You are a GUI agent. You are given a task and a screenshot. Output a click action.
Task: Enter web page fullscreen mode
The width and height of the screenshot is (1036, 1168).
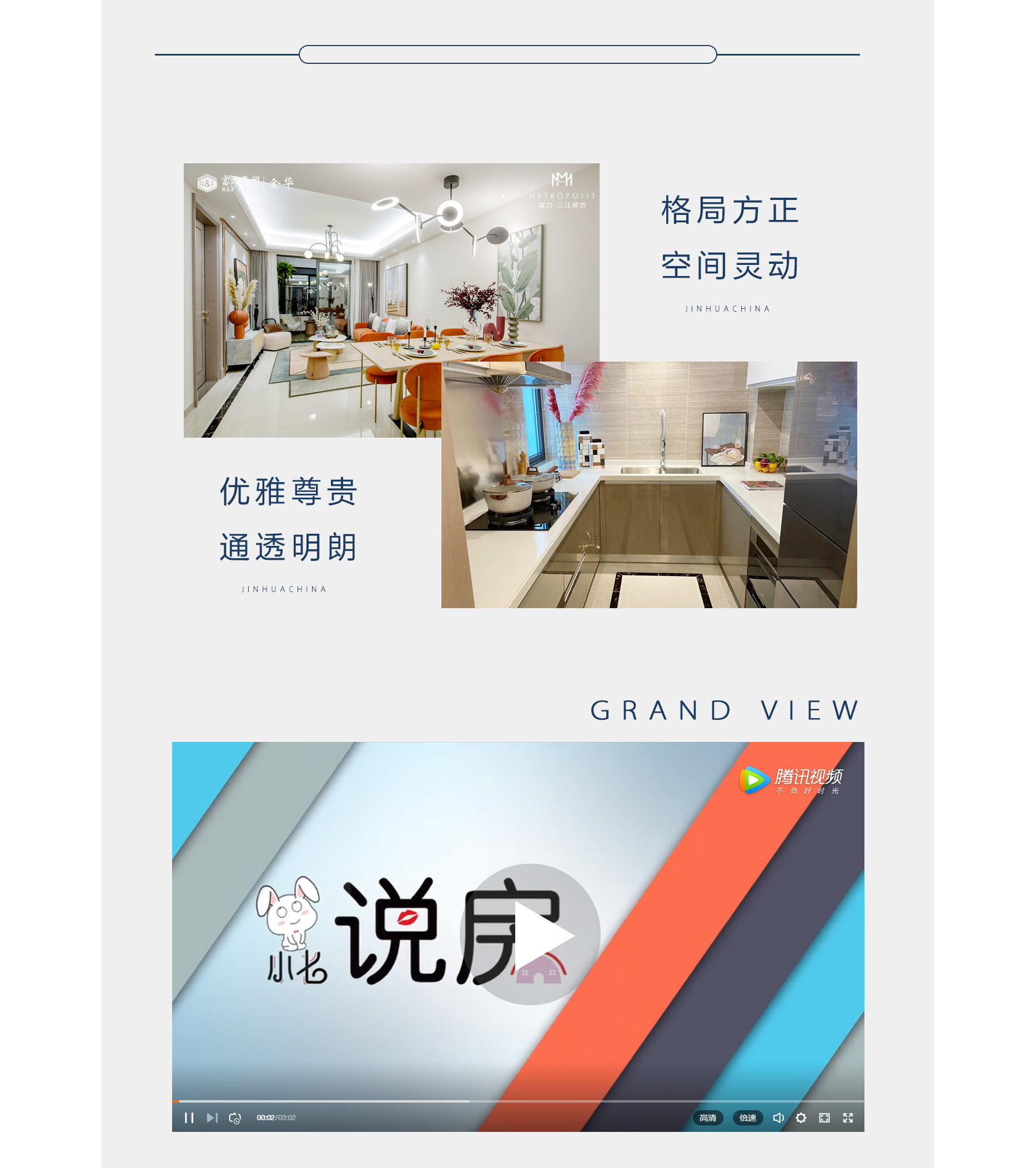pyautogui.click(x=824, y=1117)
